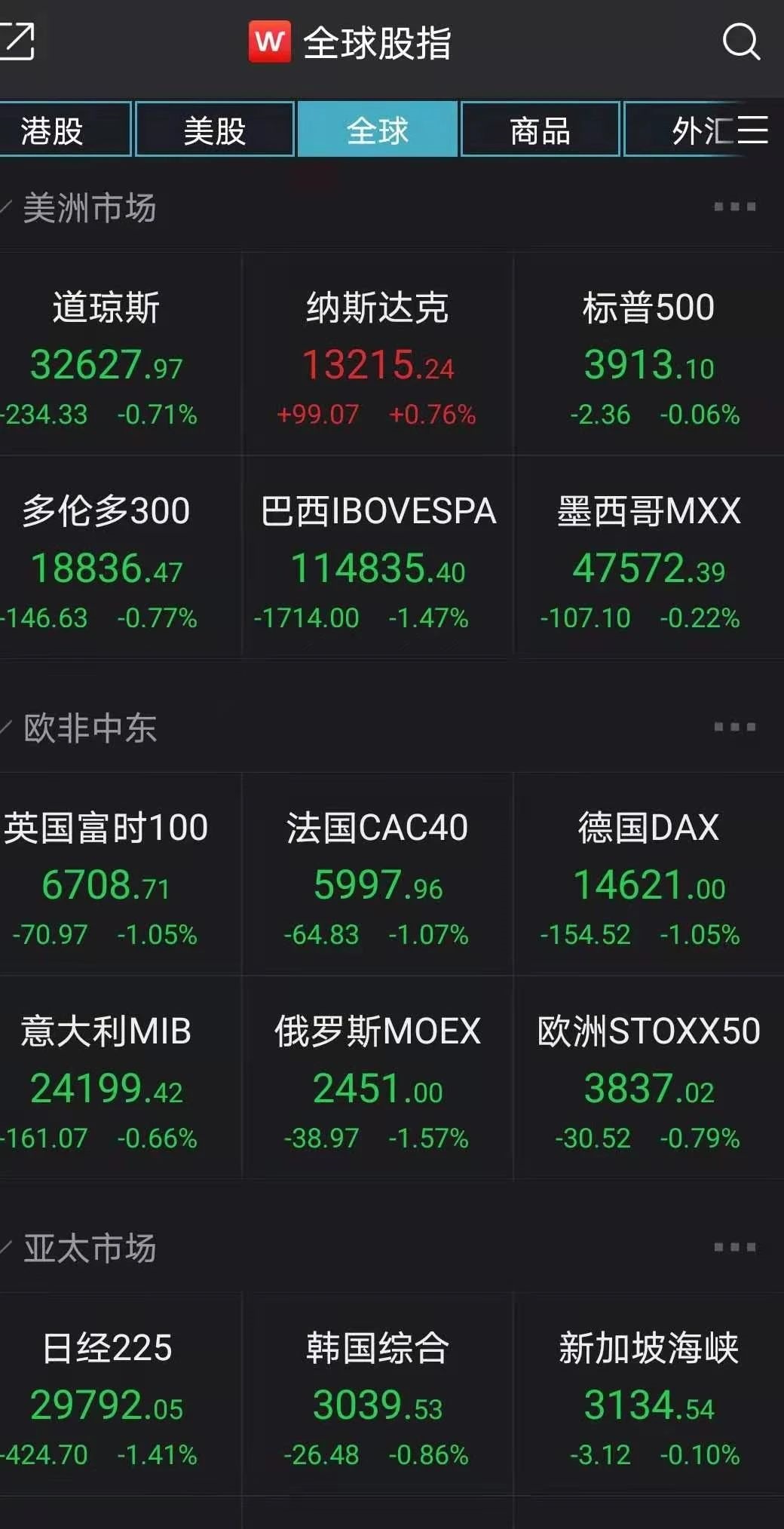Open the 法国CAC40 index card
The height and width of the screenshot is (1529, 784).
pyautogui.click(x=377, y=876)
